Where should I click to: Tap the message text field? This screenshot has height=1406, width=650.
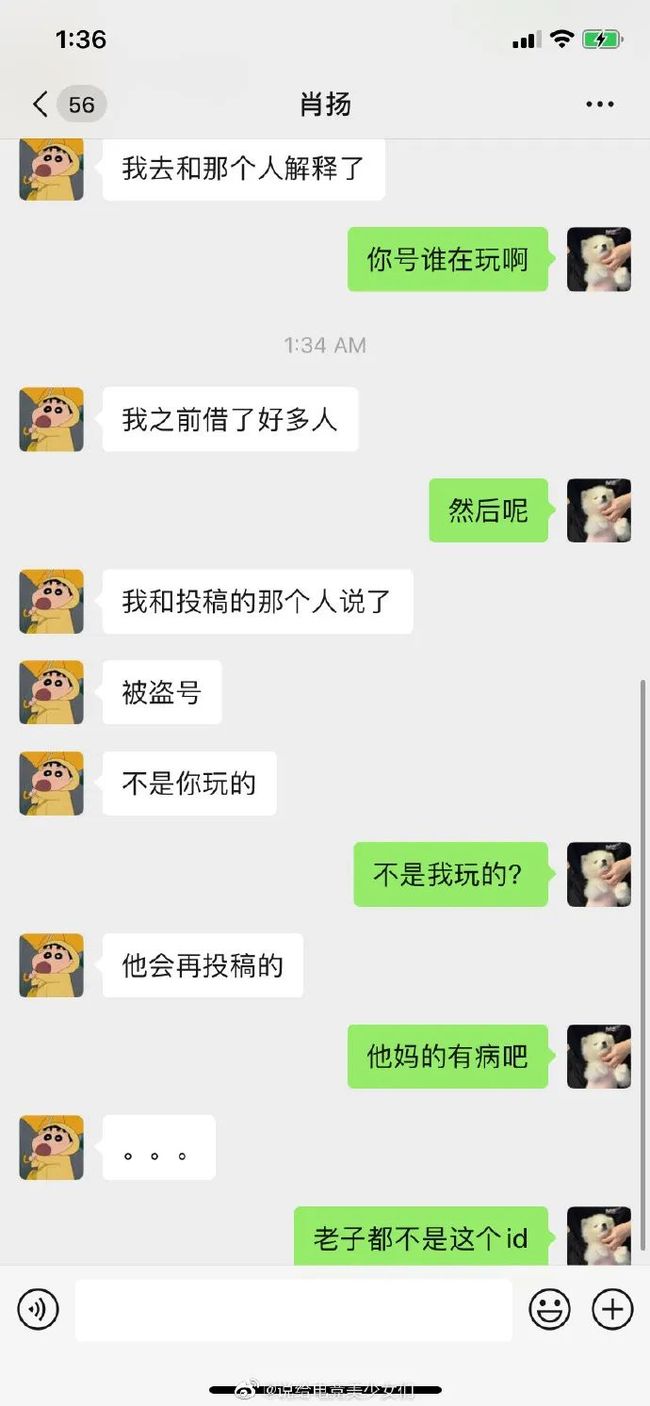point(293,1309)
